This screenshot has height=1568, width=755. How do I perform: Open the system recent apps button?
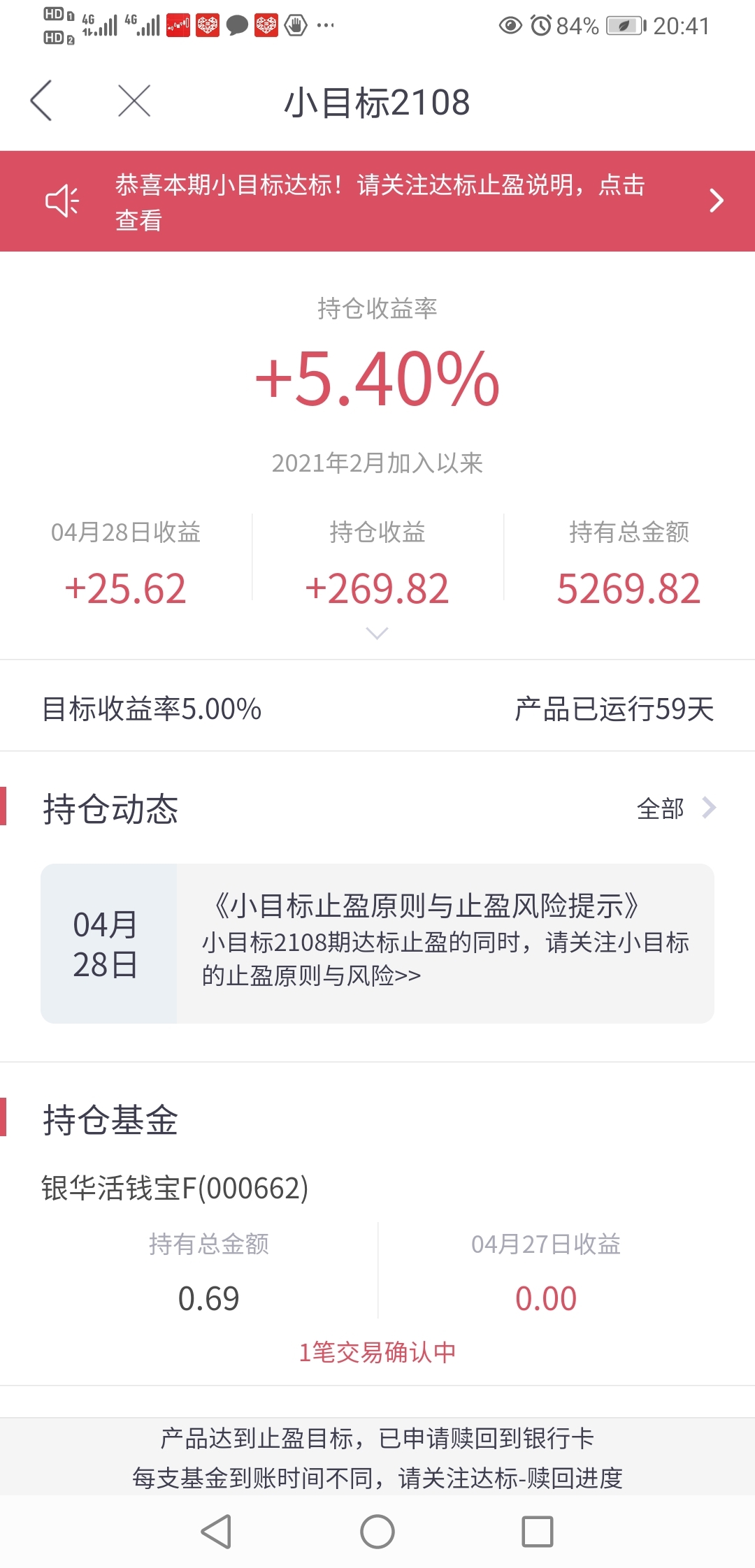click(x=538, y=1532)
